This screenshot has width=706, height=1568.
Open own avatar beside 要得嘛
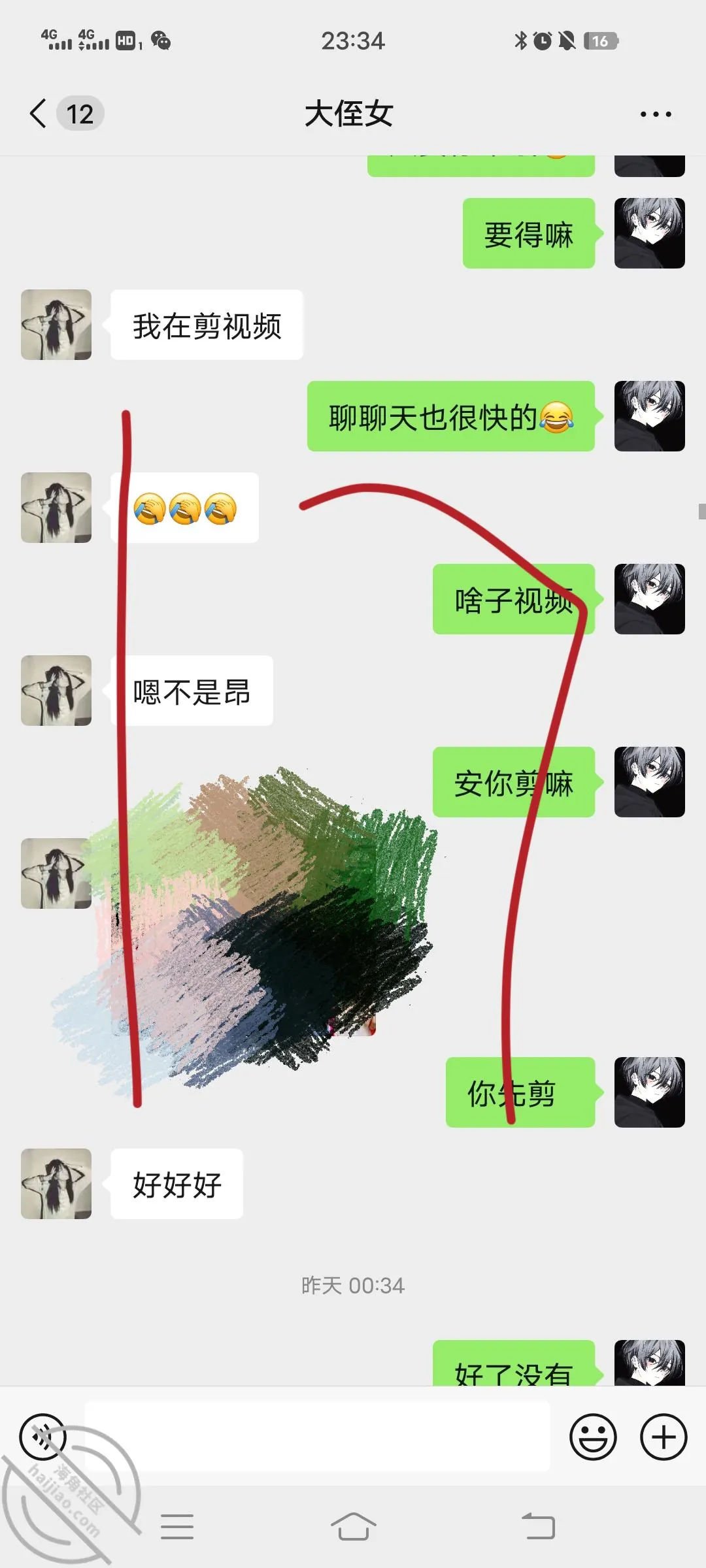tap(650, 233)
